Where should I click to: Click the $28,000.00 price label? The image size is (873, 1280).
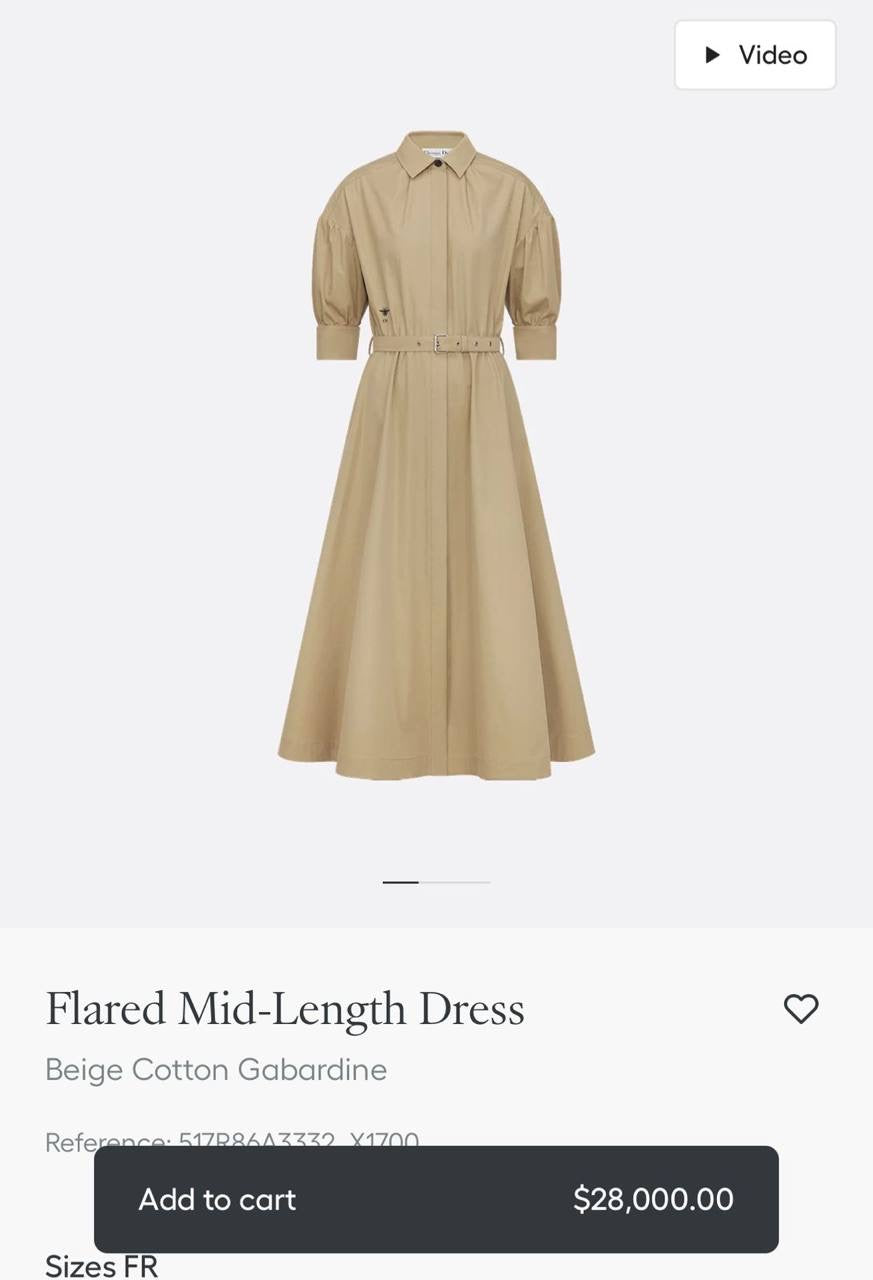point(653,1199)
